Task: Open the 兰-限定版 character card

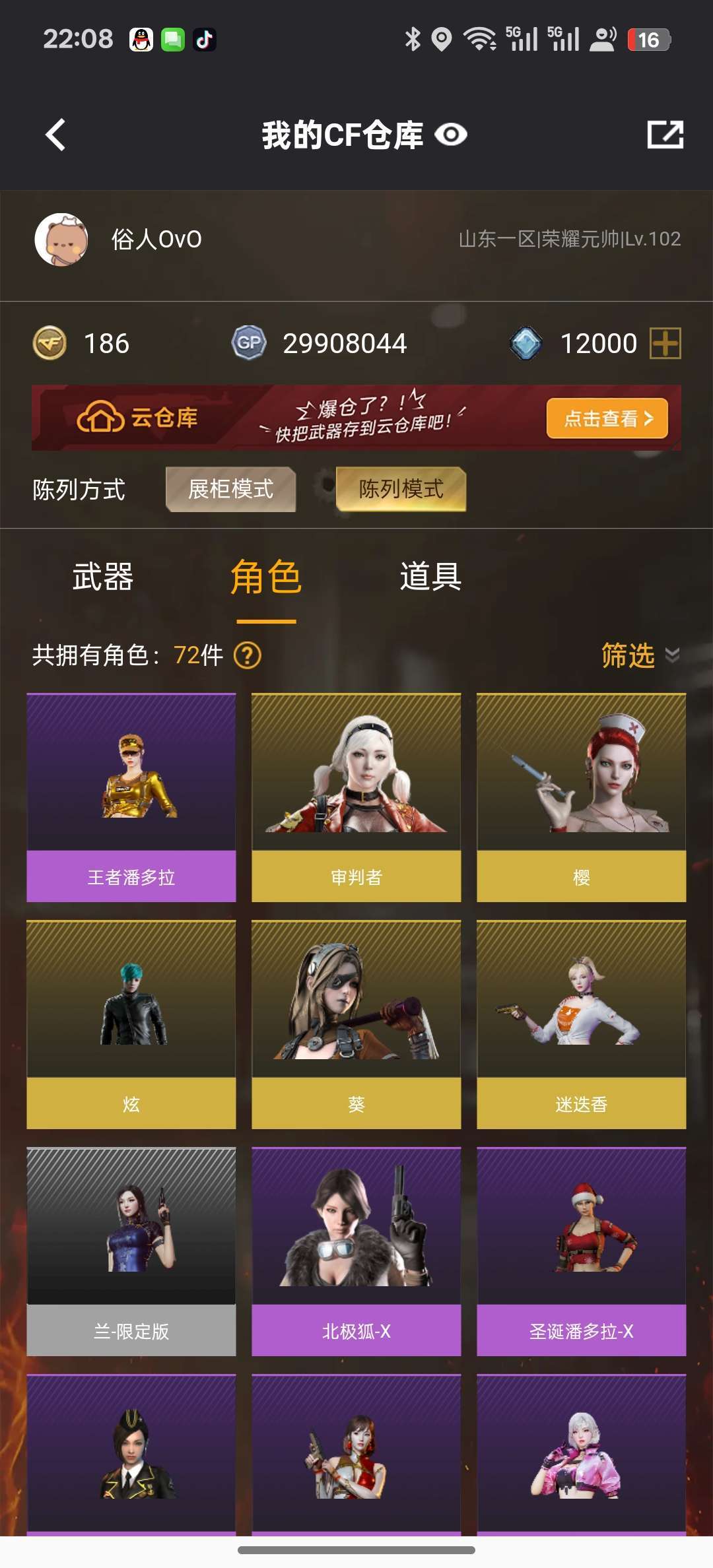Action: coord(131,1251)
